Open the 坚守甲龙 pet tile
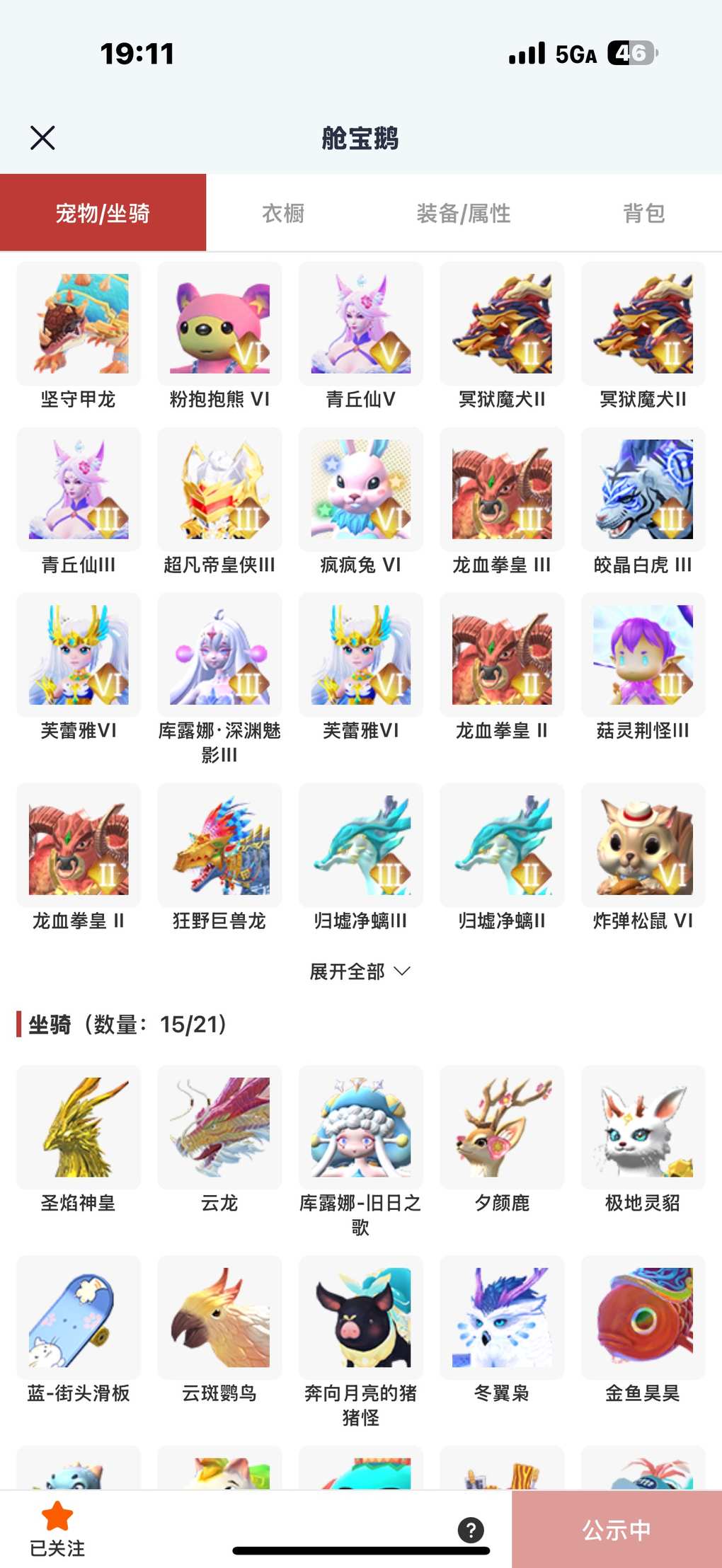Screen dimensions: 722x1568 tap(79, 324)
